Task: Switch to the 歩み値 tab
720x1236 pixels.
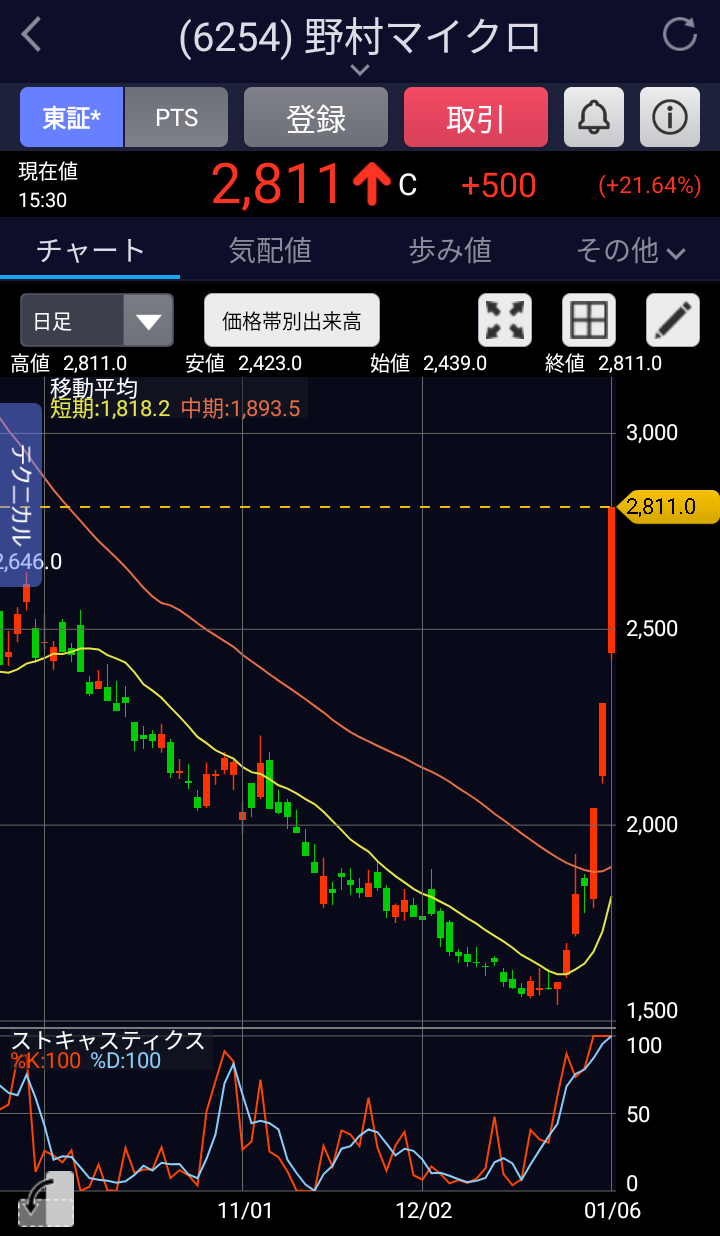Action: pyautogui.click(x=450, y=250)
